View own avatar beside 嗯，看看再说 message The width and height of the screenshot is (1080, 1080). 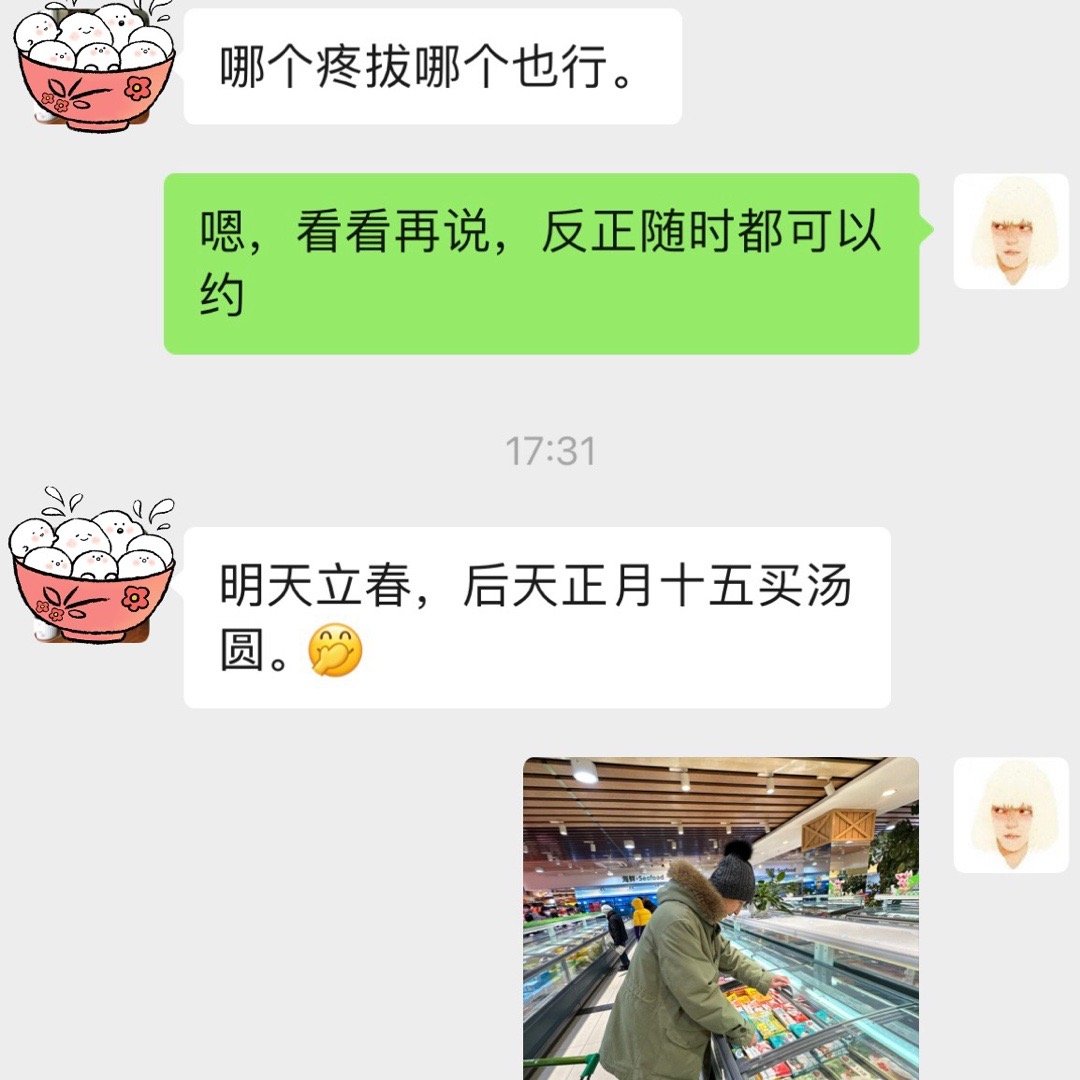1010,231
